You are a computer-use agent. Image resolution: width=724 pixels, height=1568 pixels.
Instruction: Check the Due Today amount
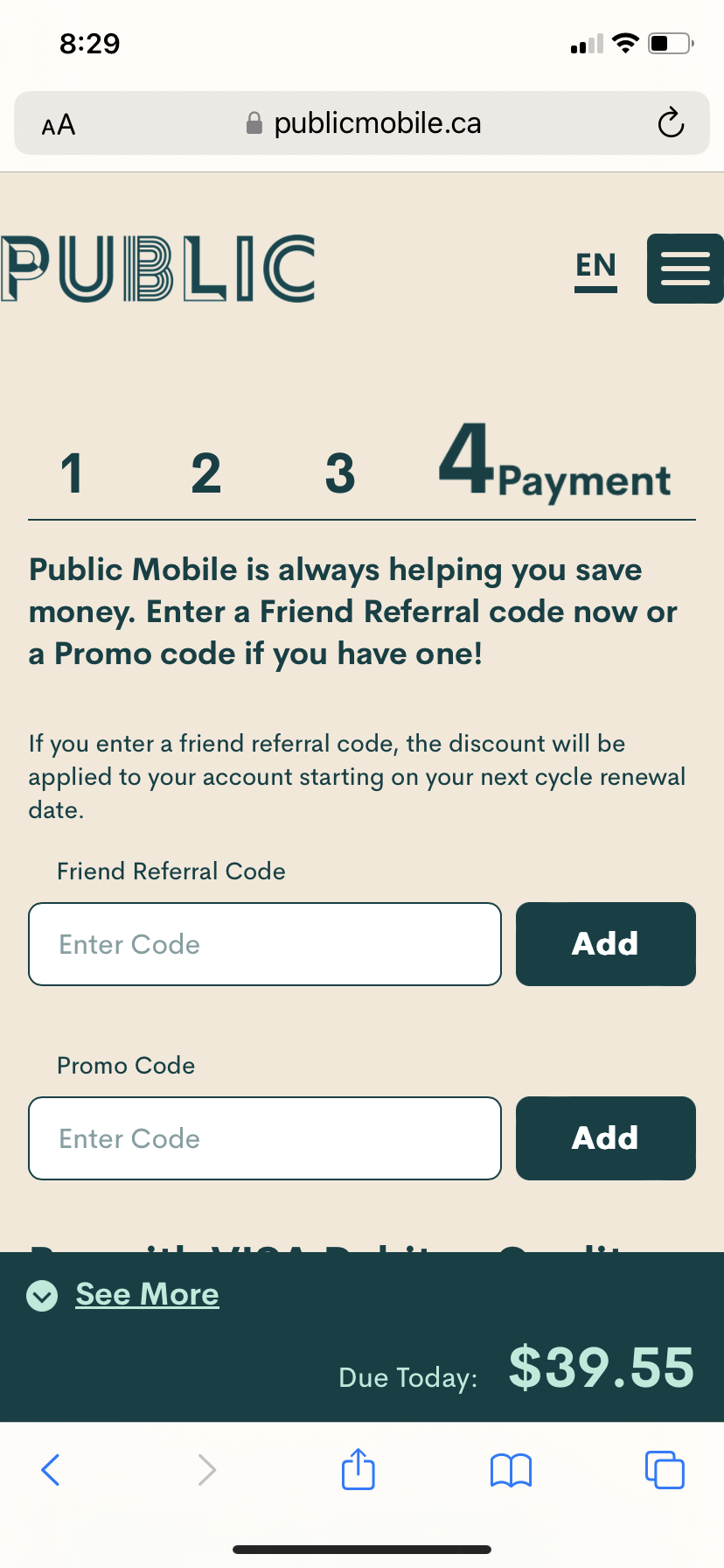pos(601,1368)
